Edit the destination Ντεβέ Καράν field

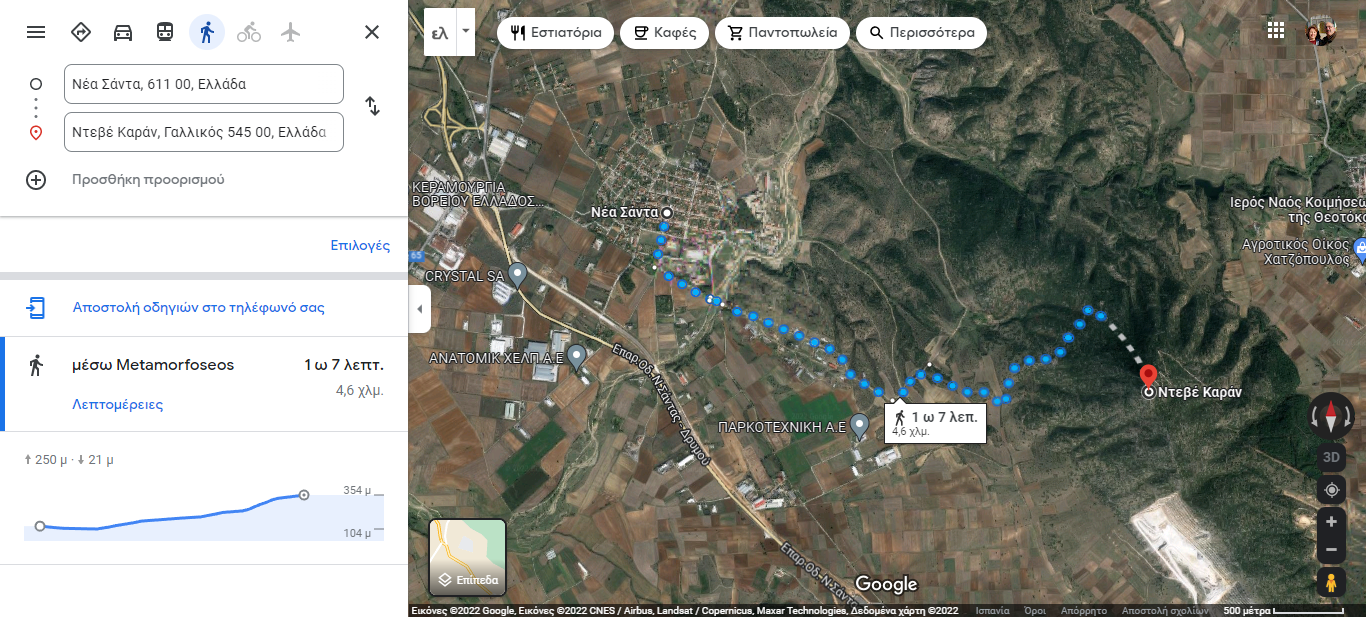[203, 132]
